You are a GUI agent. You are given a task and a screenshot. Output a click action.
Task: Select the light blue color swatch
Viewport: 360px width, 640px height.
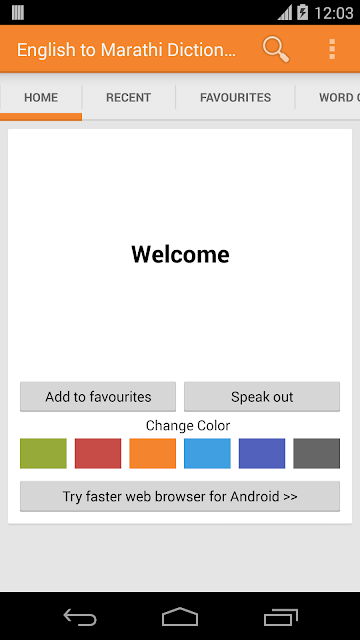point(207,453)
